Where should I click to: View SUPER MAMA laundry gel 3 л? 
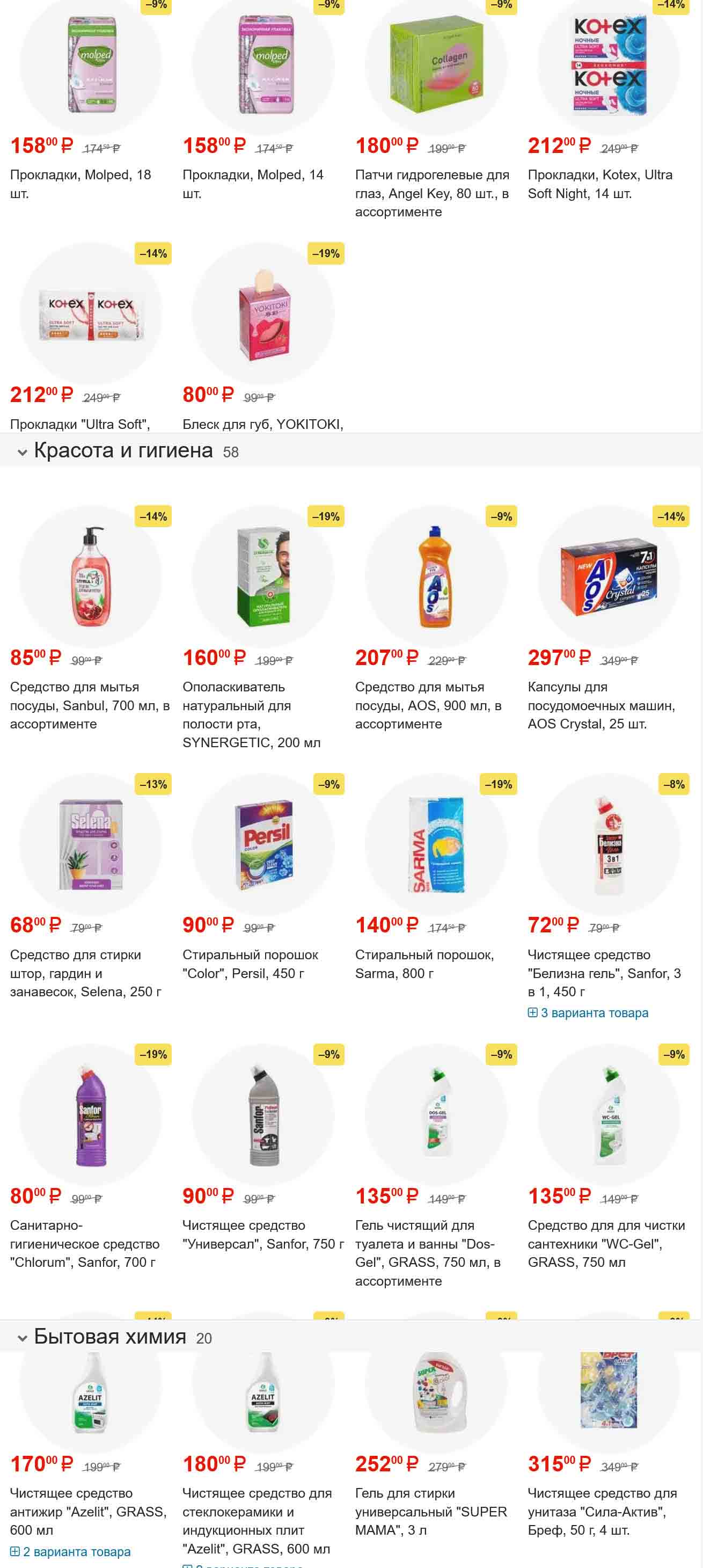click(x=430, y=1512)
